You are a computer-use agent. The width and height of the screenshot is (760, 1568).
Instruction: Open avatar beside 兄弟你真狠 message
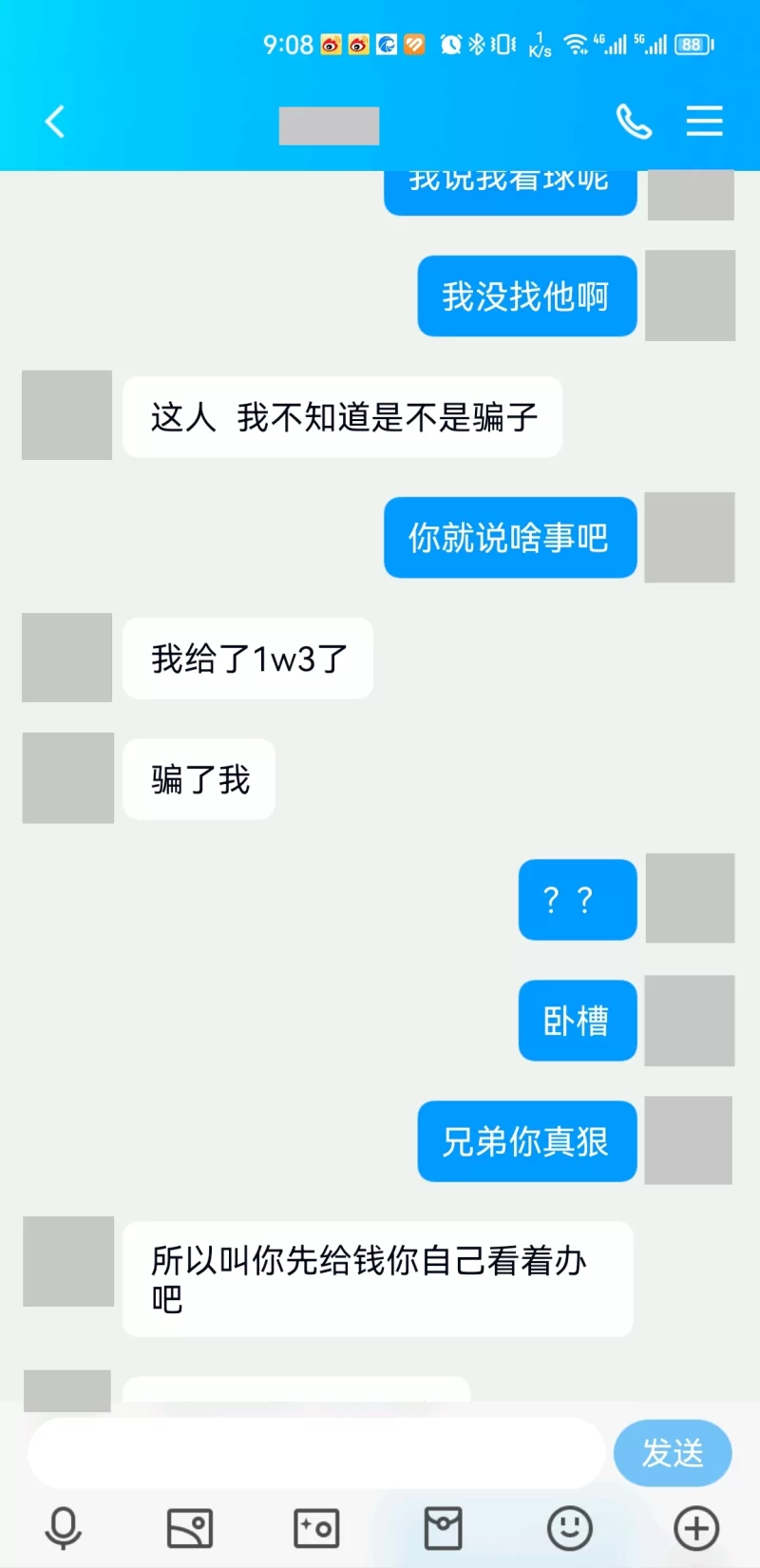689,1140
